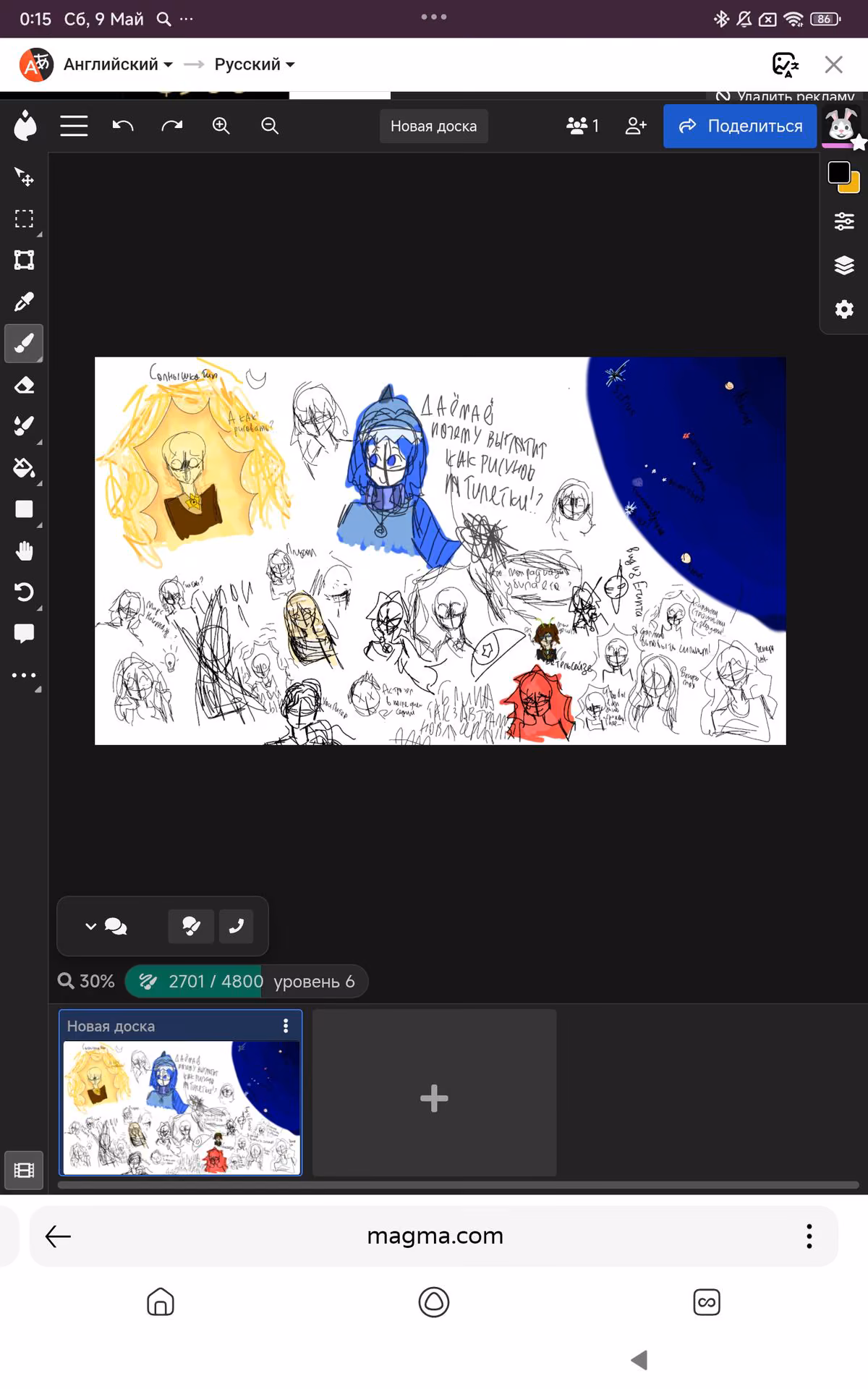Open options for Новая доска thumbnail

pyautogui.click(x=286, y=1026)
